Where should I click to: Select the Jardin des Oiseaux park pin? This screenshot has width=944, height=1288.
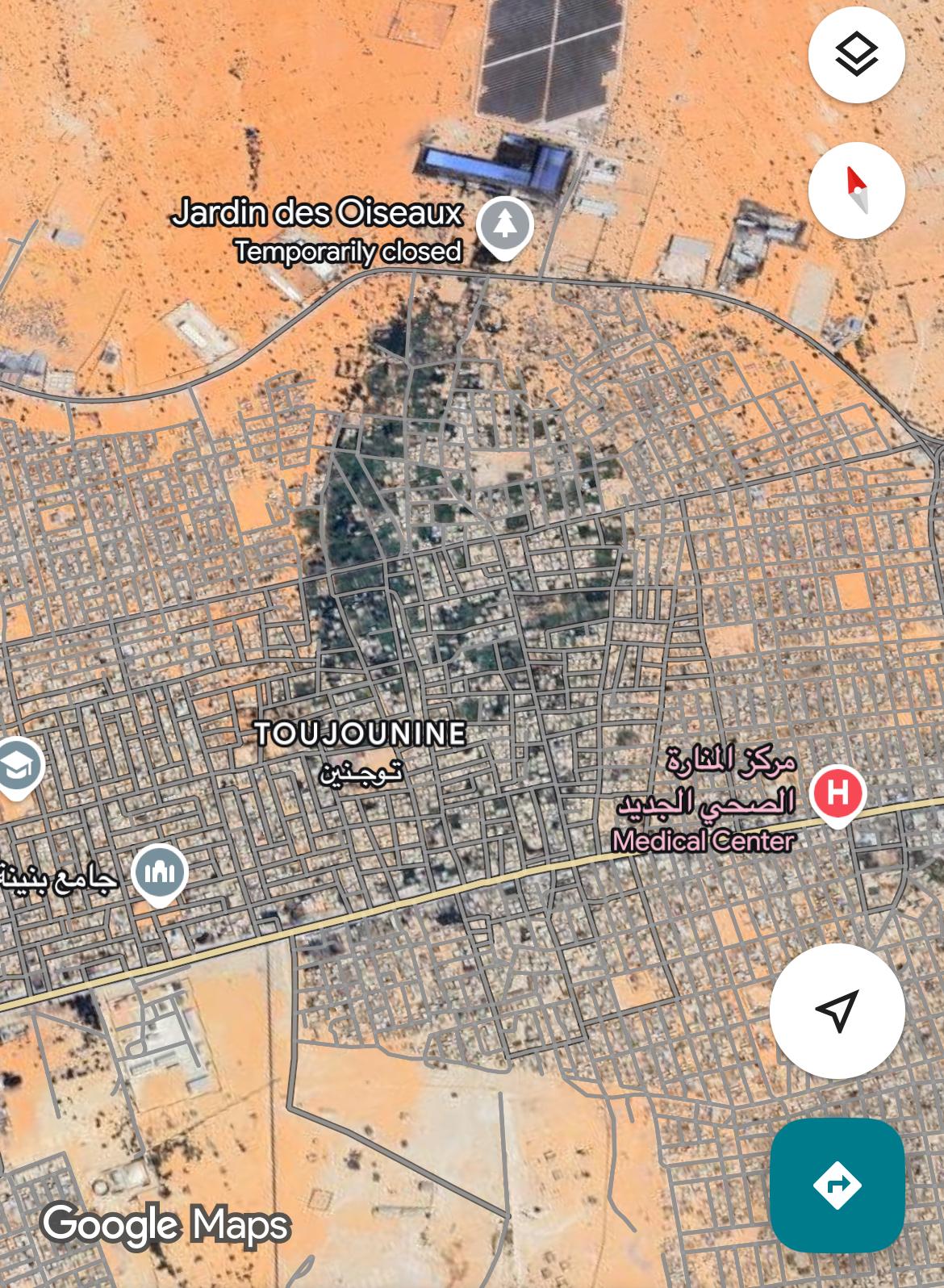[x=504, y=226]
